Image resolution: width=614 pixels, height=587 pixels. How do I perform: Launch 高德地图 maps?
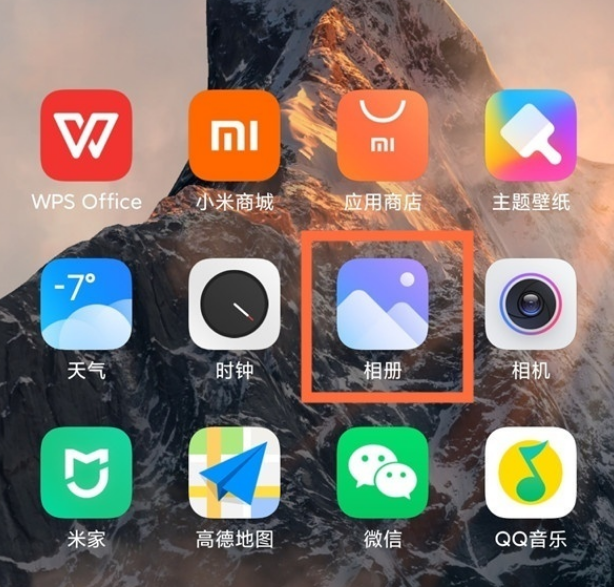coord(234,472)
